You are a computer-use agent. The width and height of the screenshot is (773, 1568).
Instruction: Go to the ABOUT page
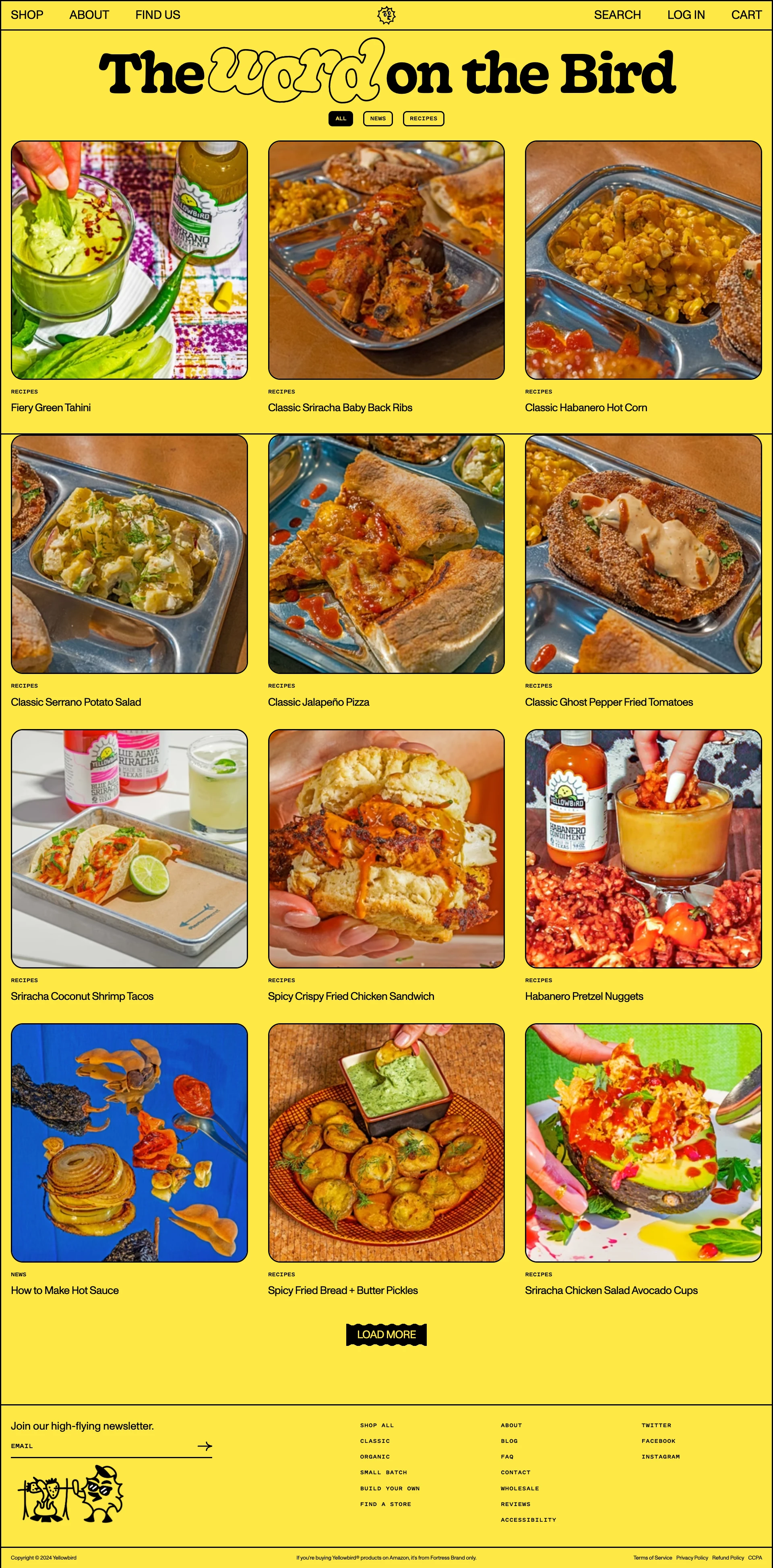(x=89, y=14)
